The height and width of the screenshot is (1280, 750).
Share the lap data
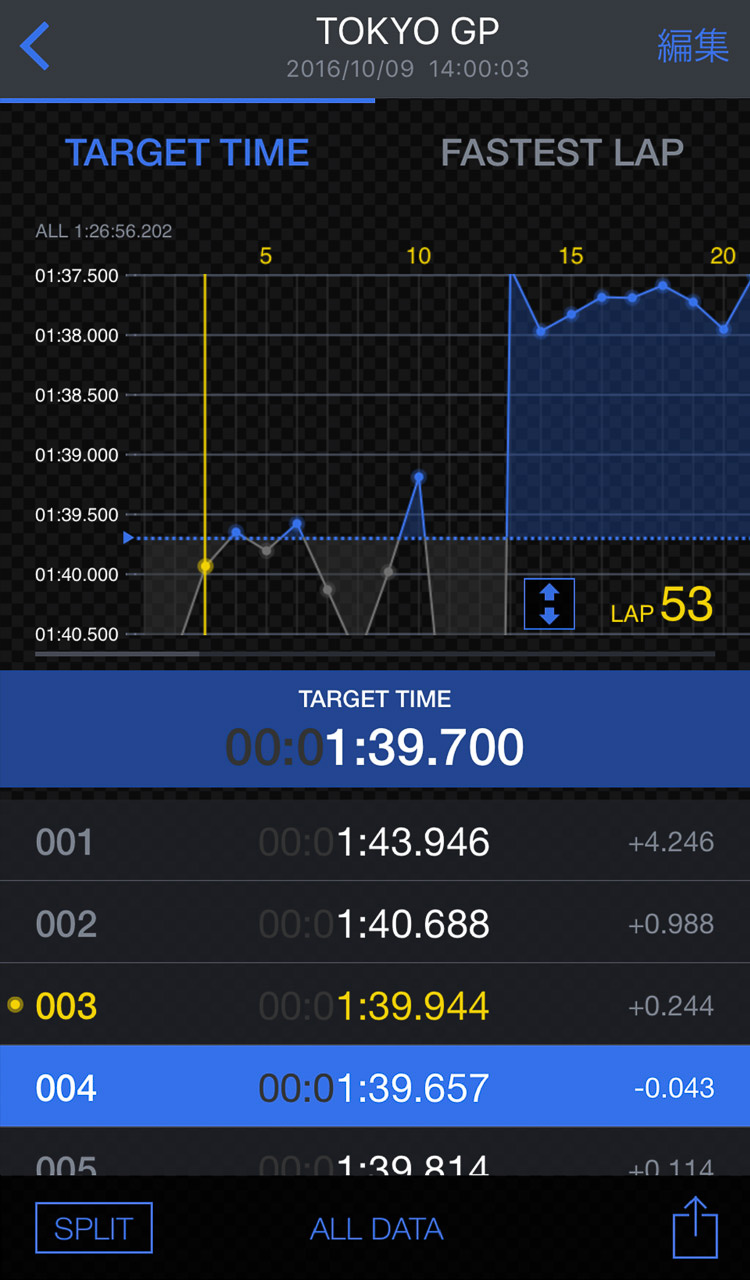(695, 1228)
